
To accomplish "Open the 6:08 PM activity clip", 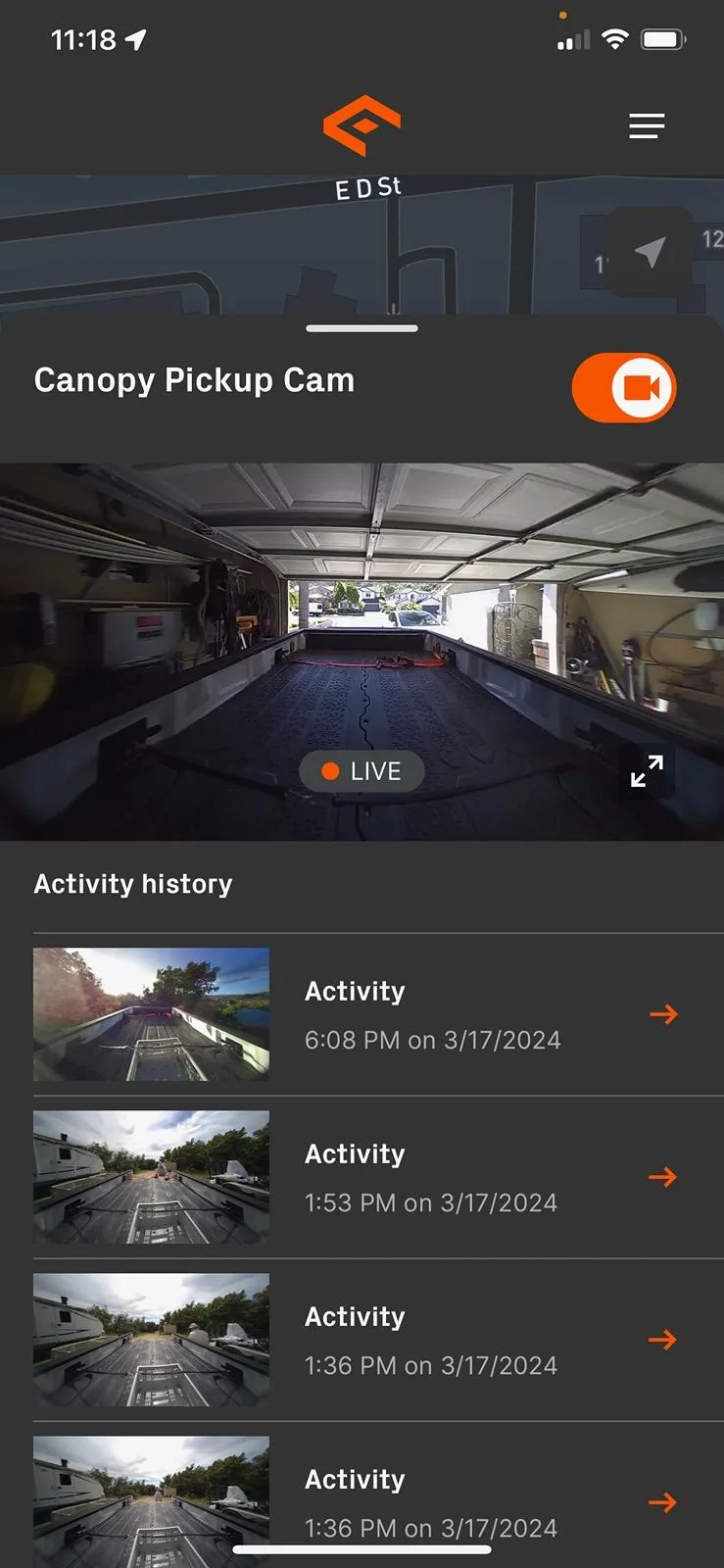I will click(x=662, y=1014).
